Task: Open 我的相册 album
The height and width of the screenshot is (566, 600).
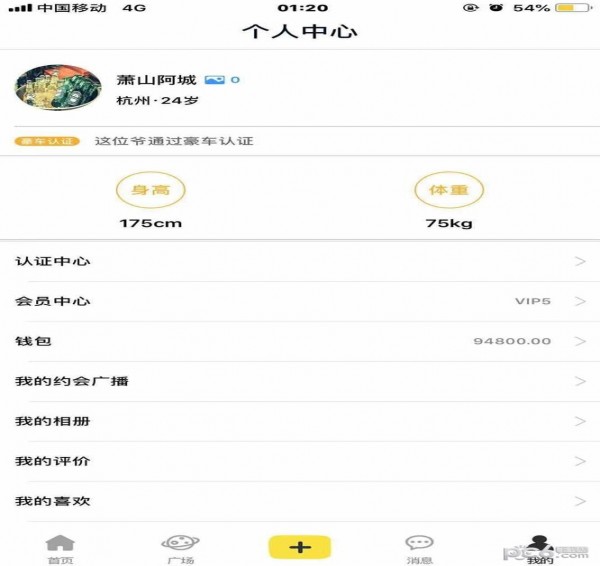Action: point(300,421)
